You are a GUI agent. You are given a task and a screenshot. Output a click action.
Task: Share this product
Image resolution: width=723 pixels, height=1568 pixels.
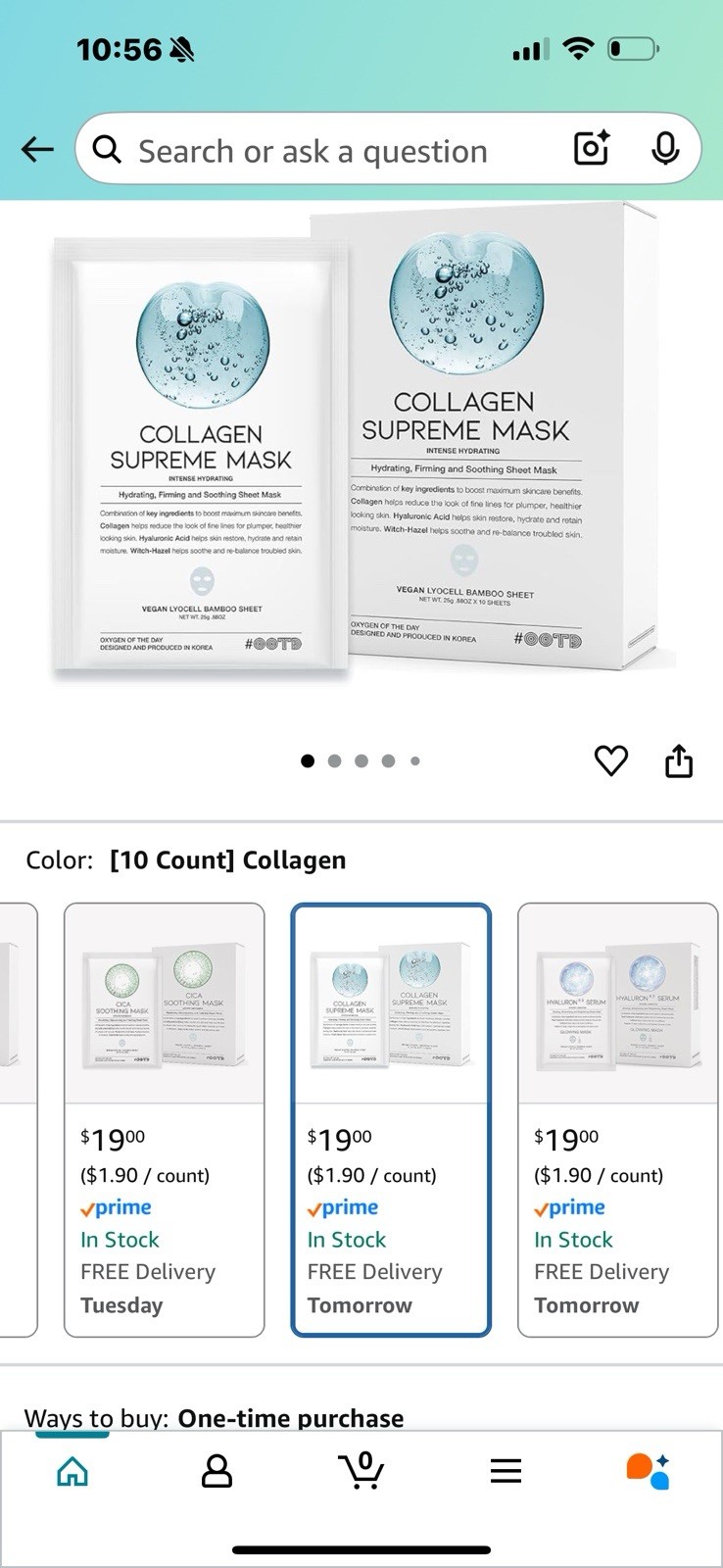click(679, 760)
